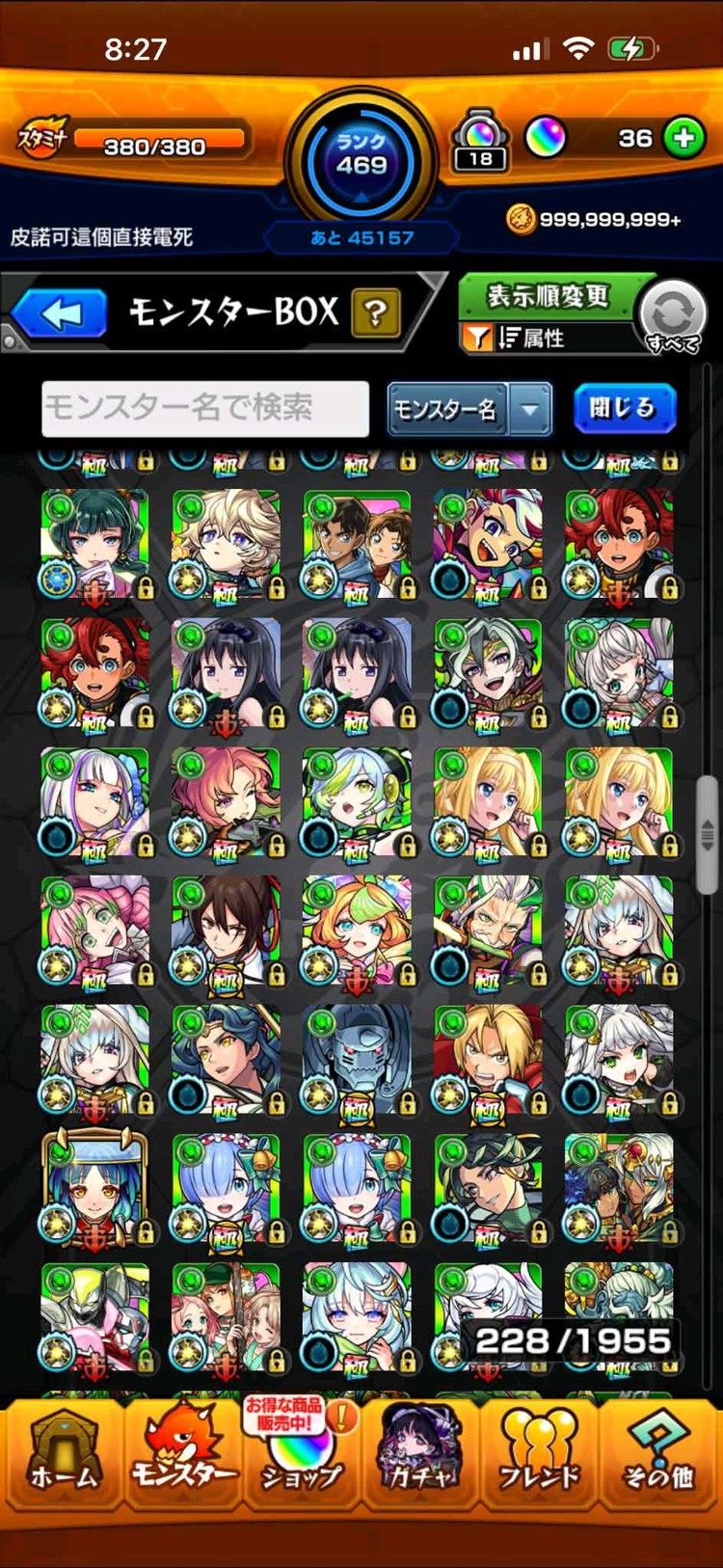
Task: Tap the すべて refresh filter button
Action: point(673,316)
